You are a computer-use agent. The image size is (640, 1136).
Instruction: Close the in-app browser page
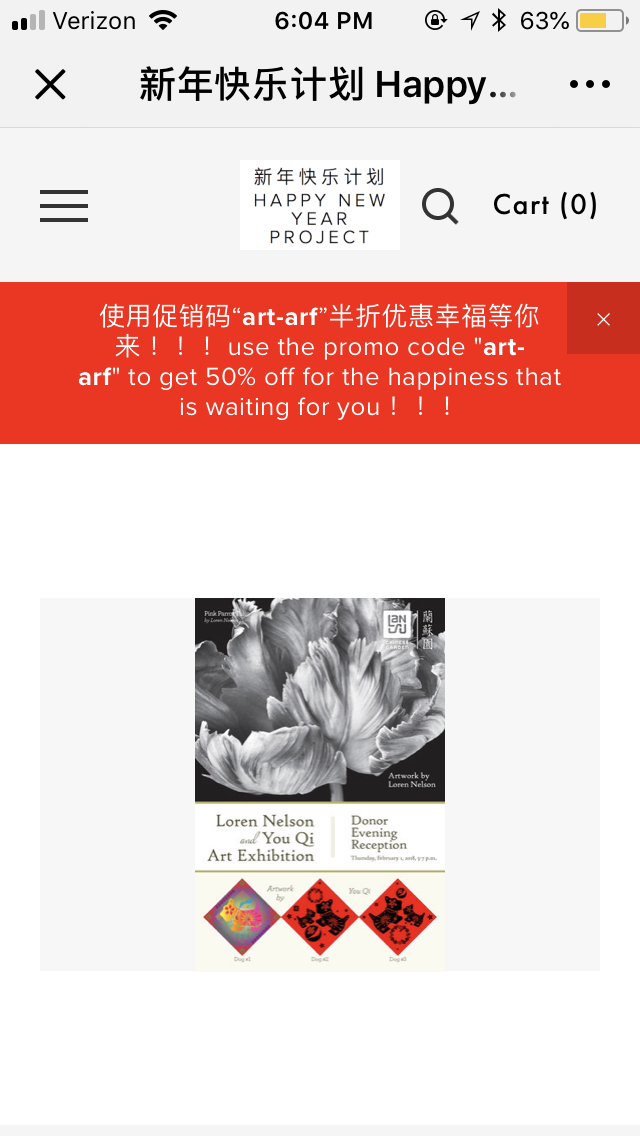(x=50, y=85)
